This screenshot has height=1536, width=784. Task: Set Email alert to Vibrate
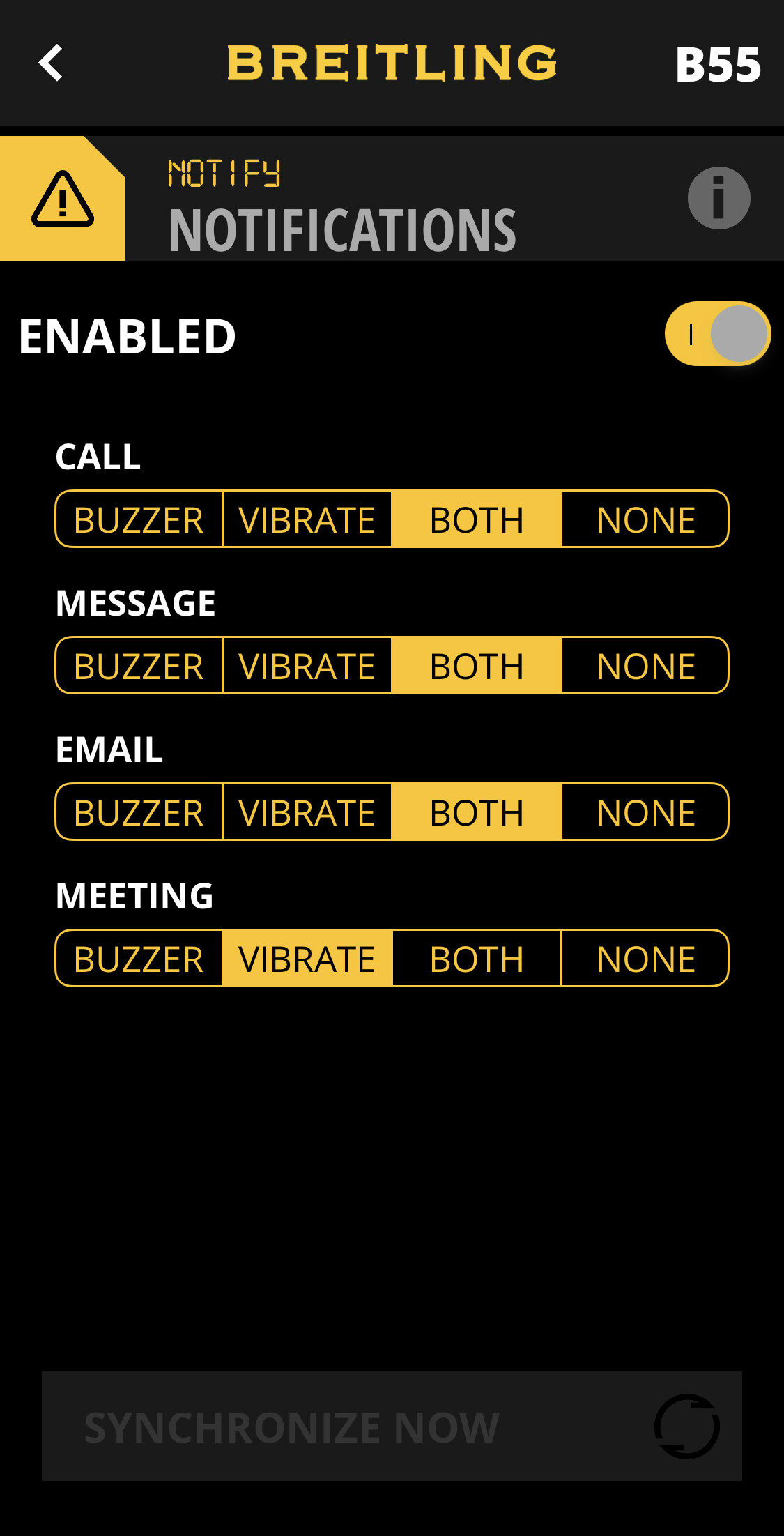(307, 812)
